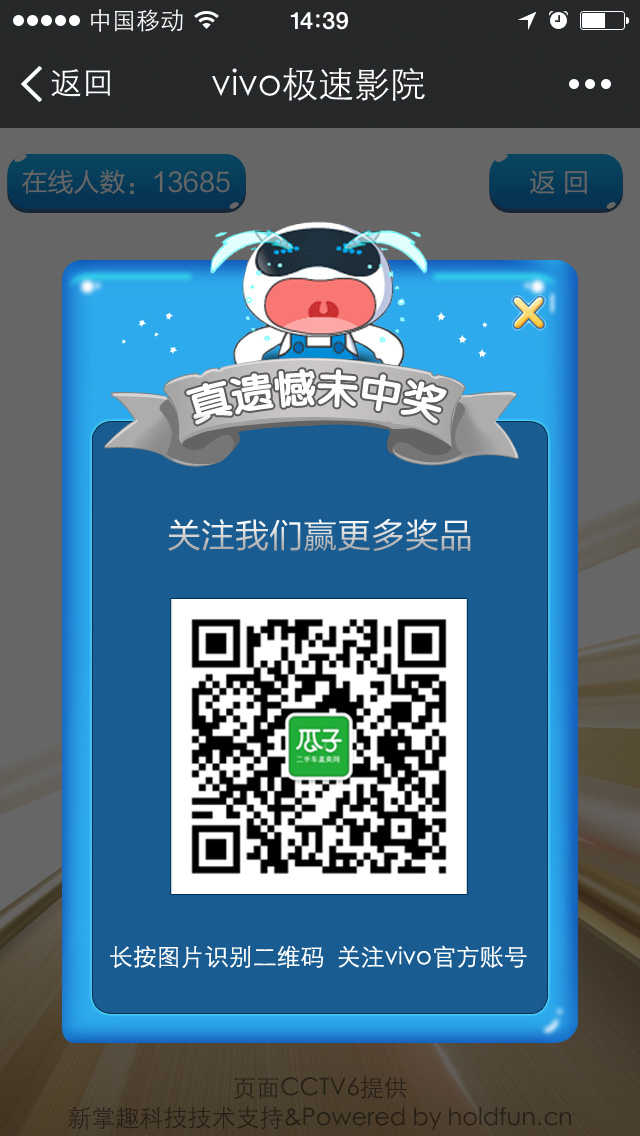Go back using the 返回 arrow in header

click(x=65, y=84)
